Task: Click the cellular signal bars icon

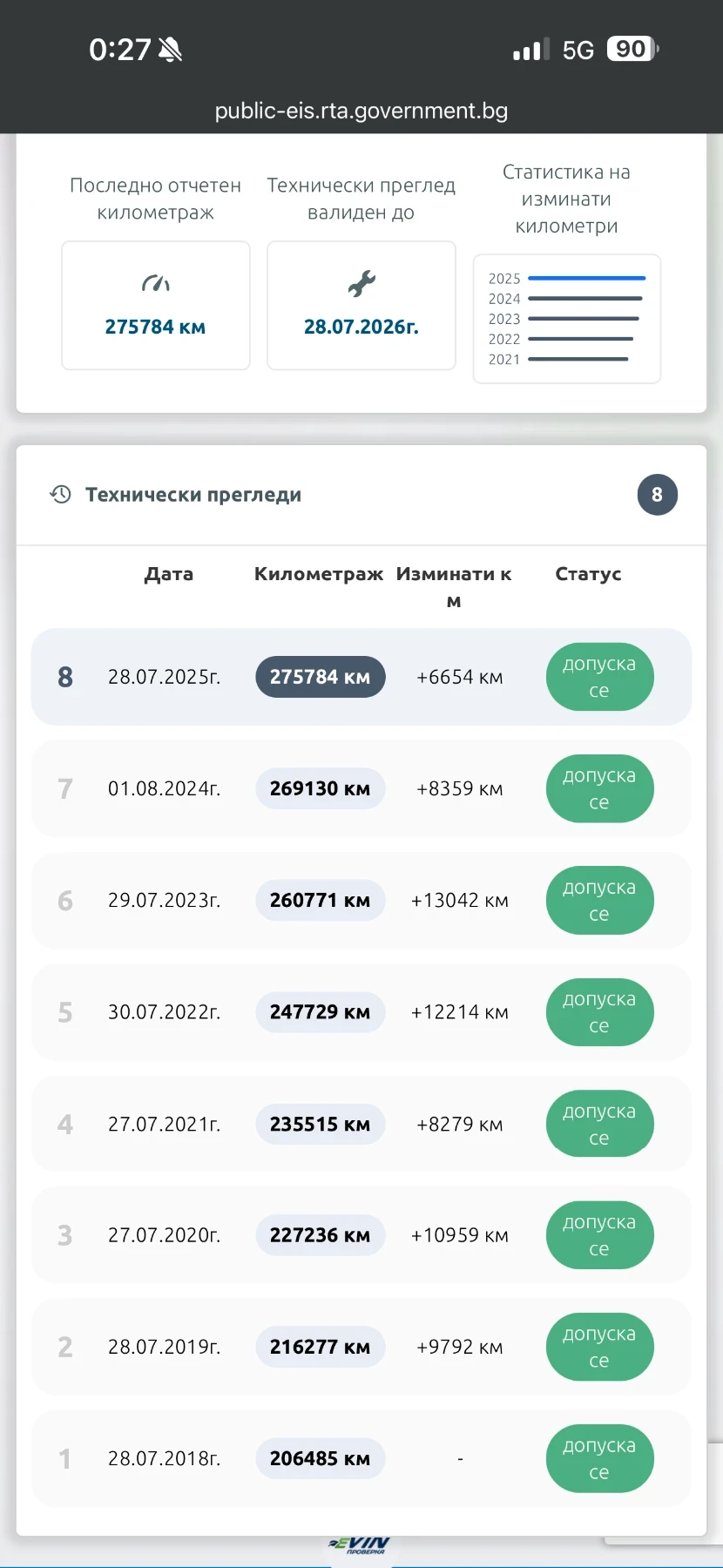Action: 528,51
